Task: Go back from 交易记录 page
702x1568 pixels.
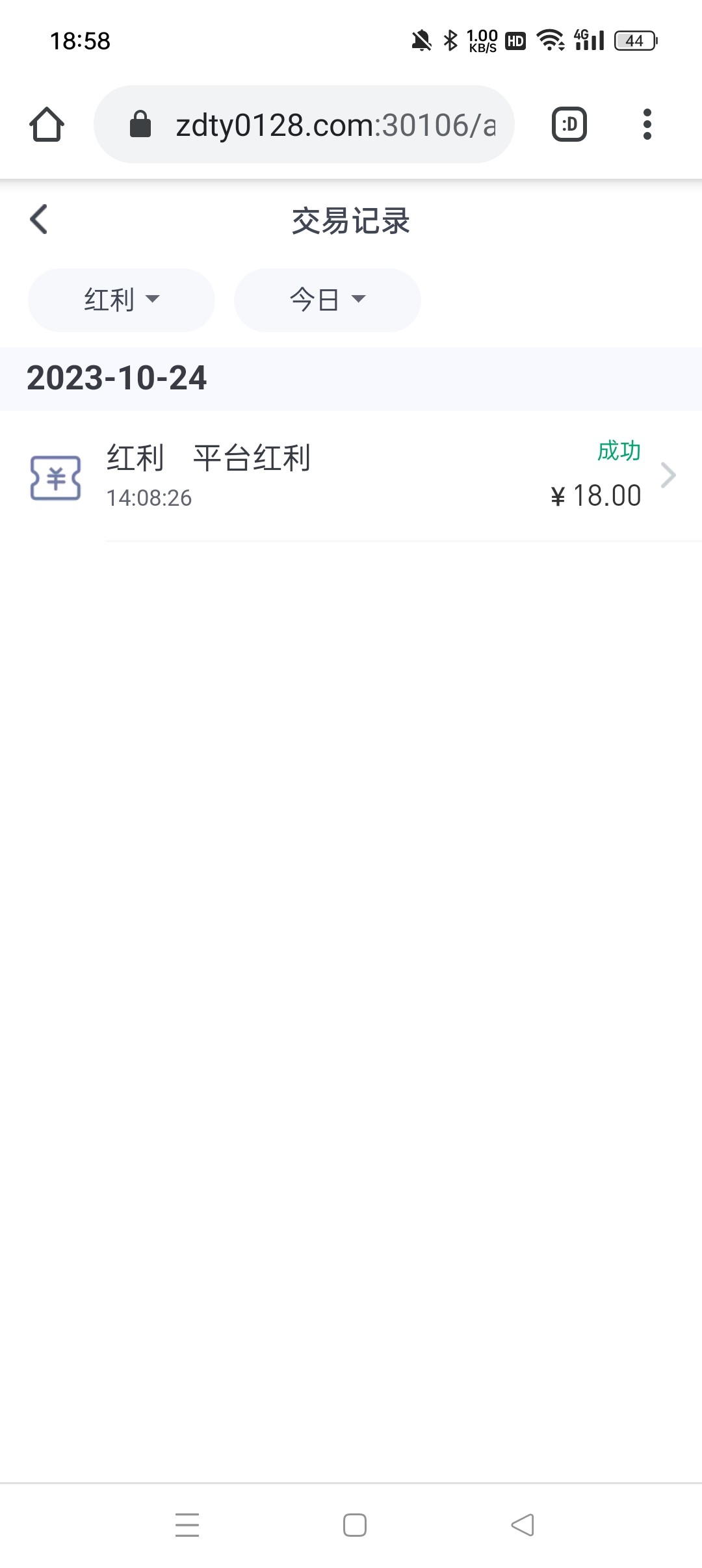Action: pos(39,219)
